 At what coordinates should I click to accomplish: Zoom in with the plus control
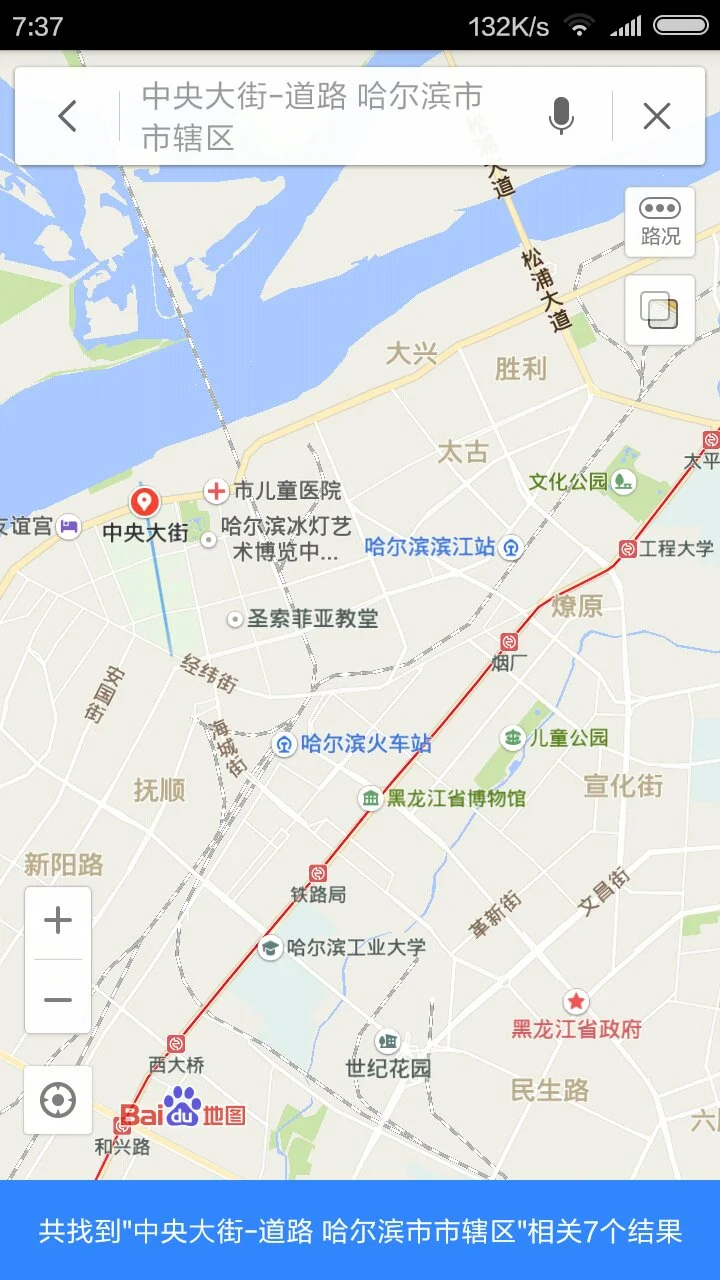[x=58, y=920]
